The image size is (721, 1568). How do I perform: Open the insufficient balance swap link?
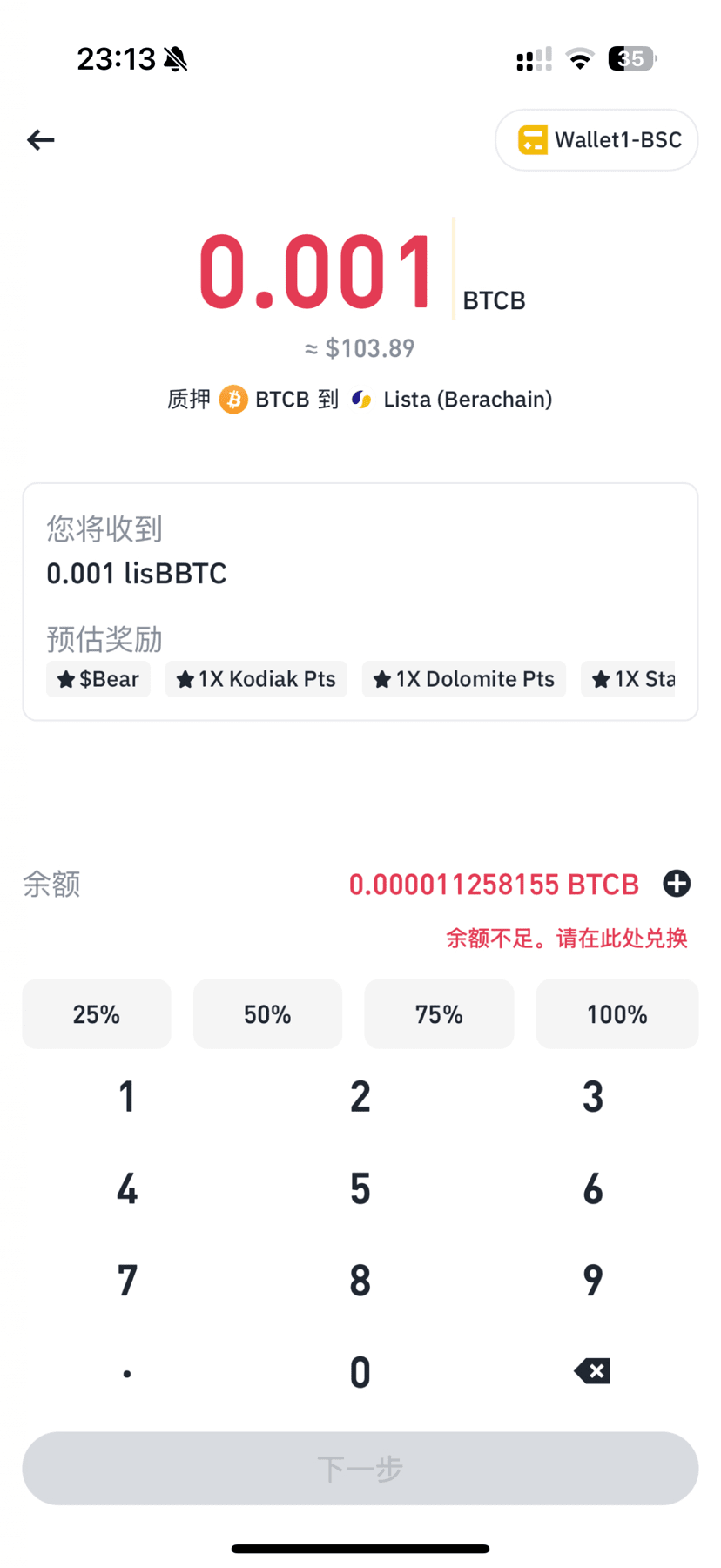tap(567, 938)
